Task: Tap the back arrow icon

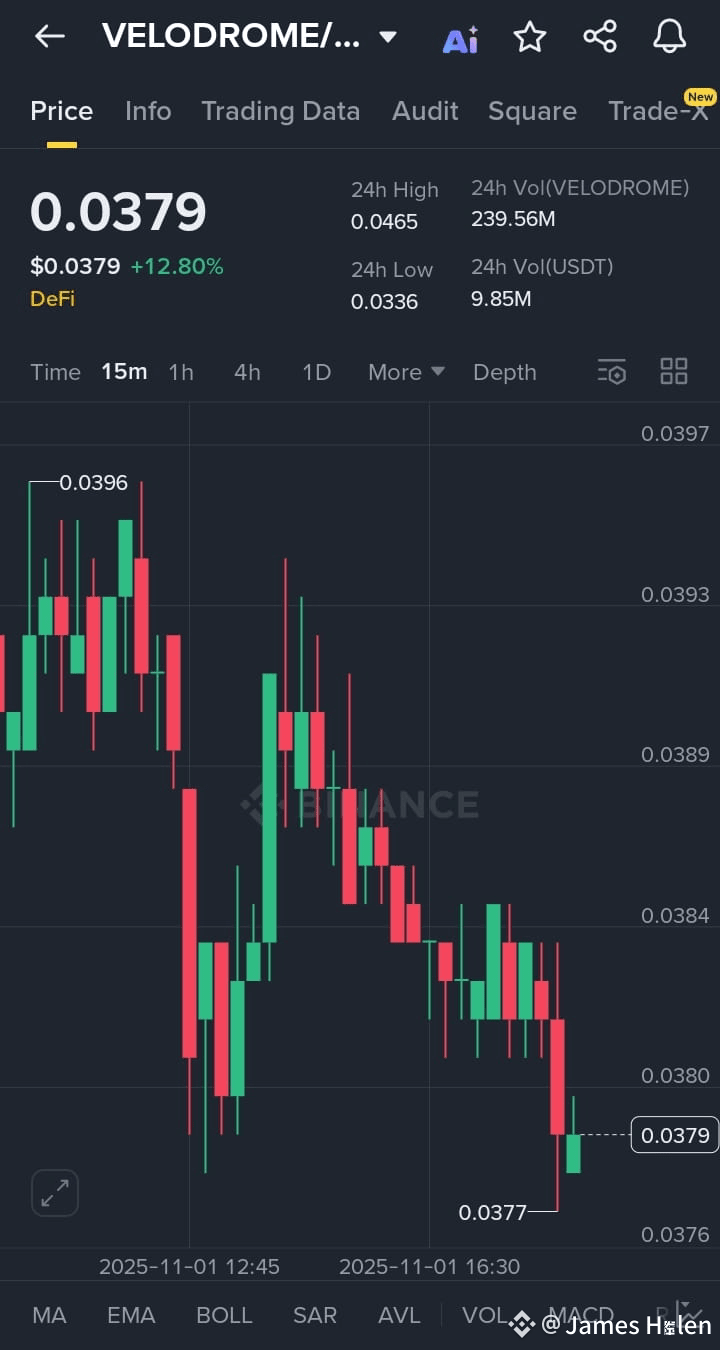Action: [49, 36]
